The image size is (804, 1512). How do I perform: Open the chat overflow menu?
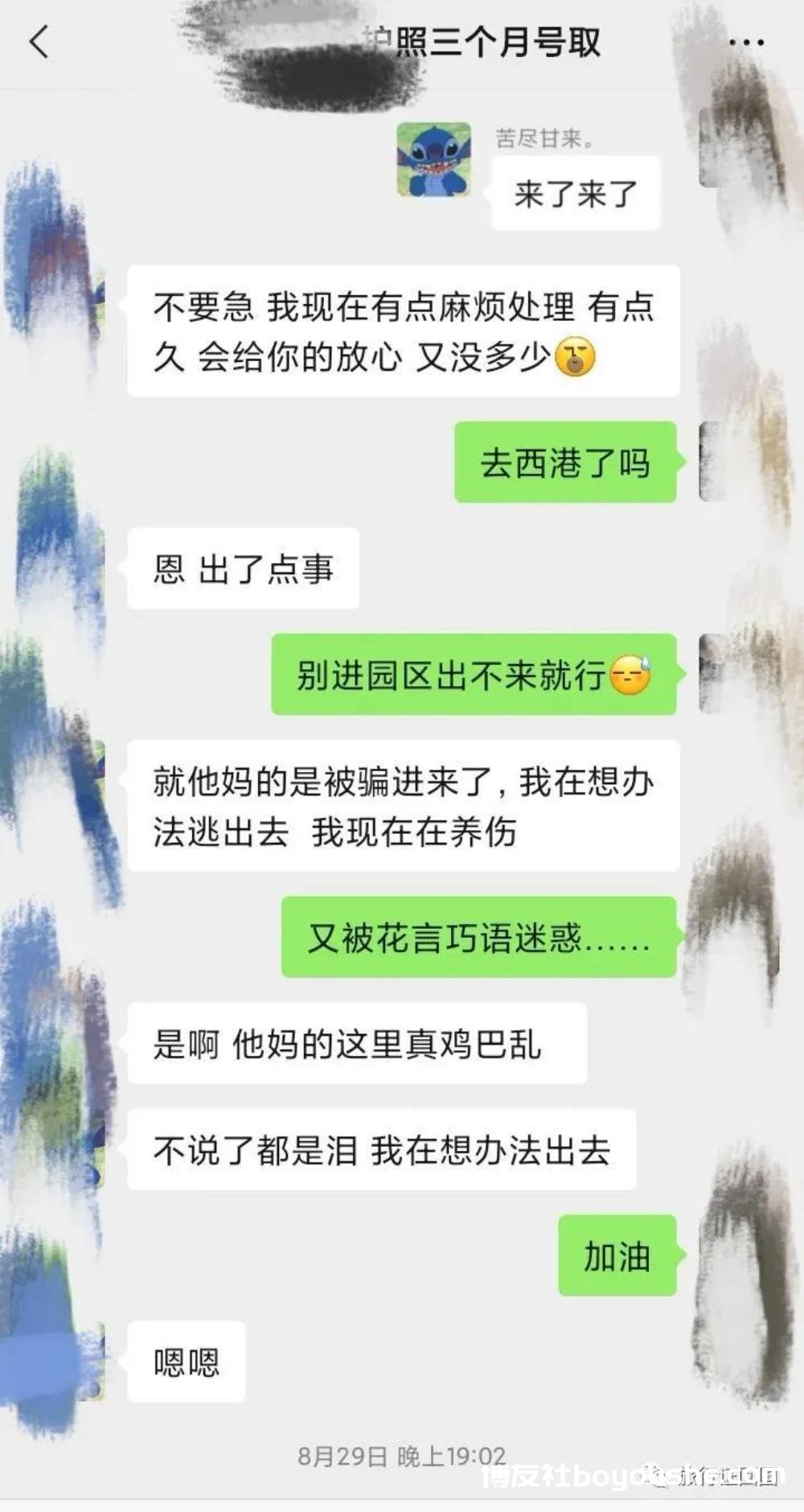(x=745, y=43)
